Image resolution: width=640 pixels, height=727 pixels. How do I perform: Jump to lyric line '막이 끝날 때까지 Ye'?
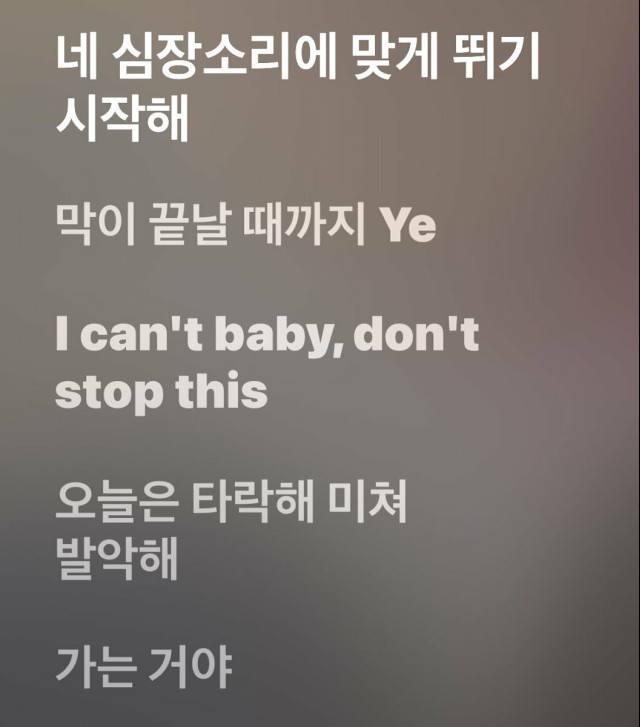pyautogui.click(x=246, y=225)
